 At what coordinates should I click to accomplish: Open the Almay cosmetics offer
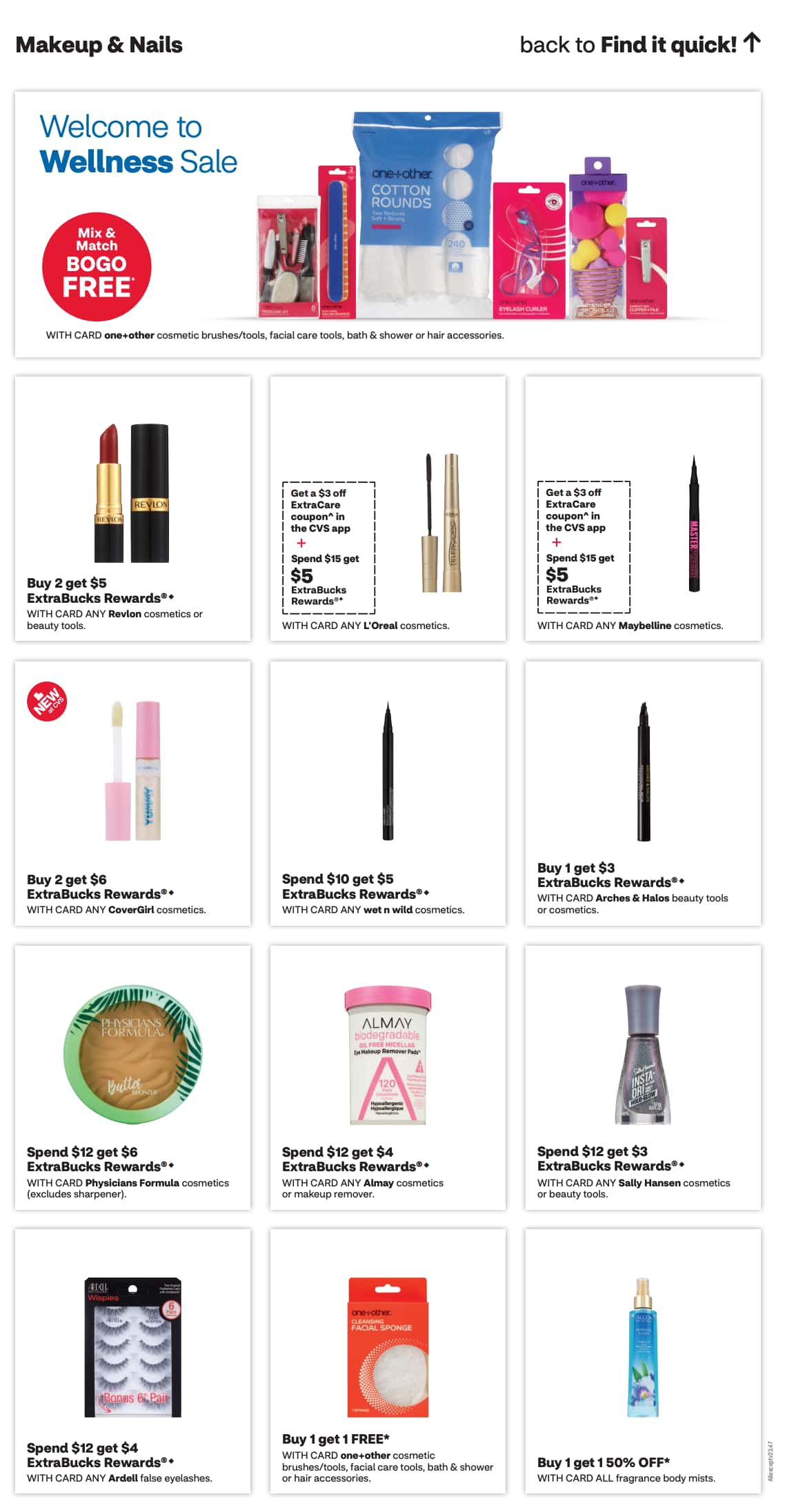coord(388,1077)
